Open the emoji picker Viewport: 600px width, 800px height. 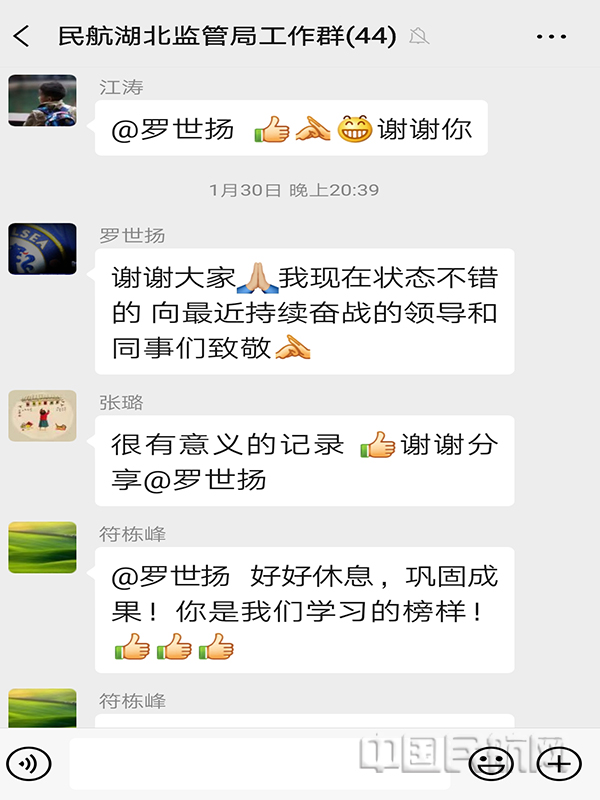pyautogui.click(x=490, y=765)
